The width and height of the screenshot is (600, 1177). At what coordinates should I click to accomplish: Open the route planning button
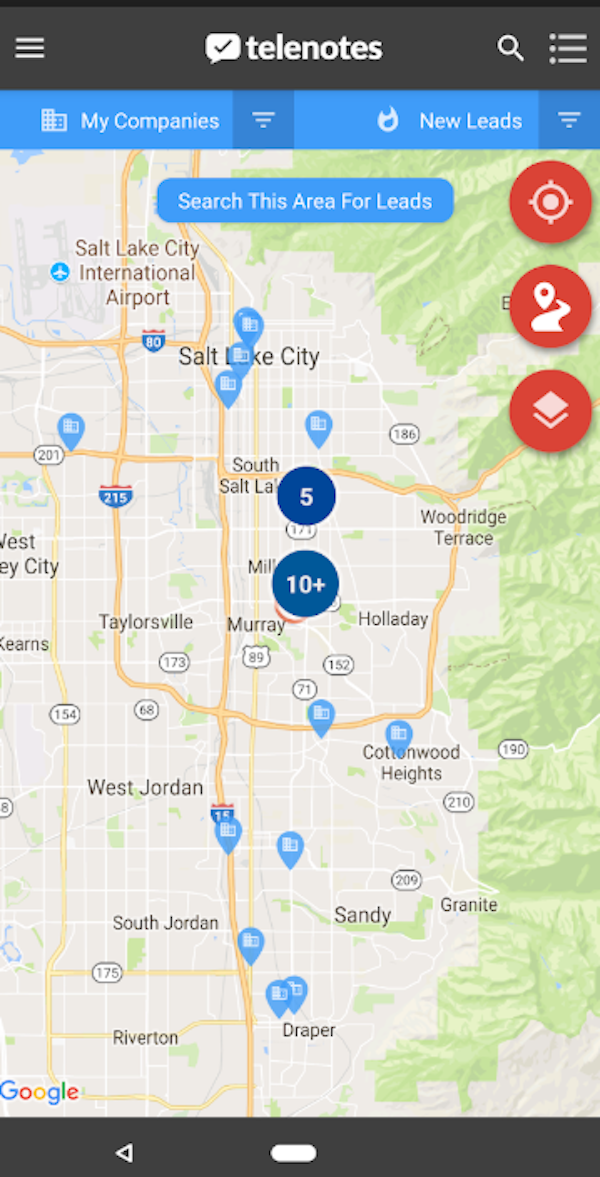pyautogui.click(x=550, y=306)
